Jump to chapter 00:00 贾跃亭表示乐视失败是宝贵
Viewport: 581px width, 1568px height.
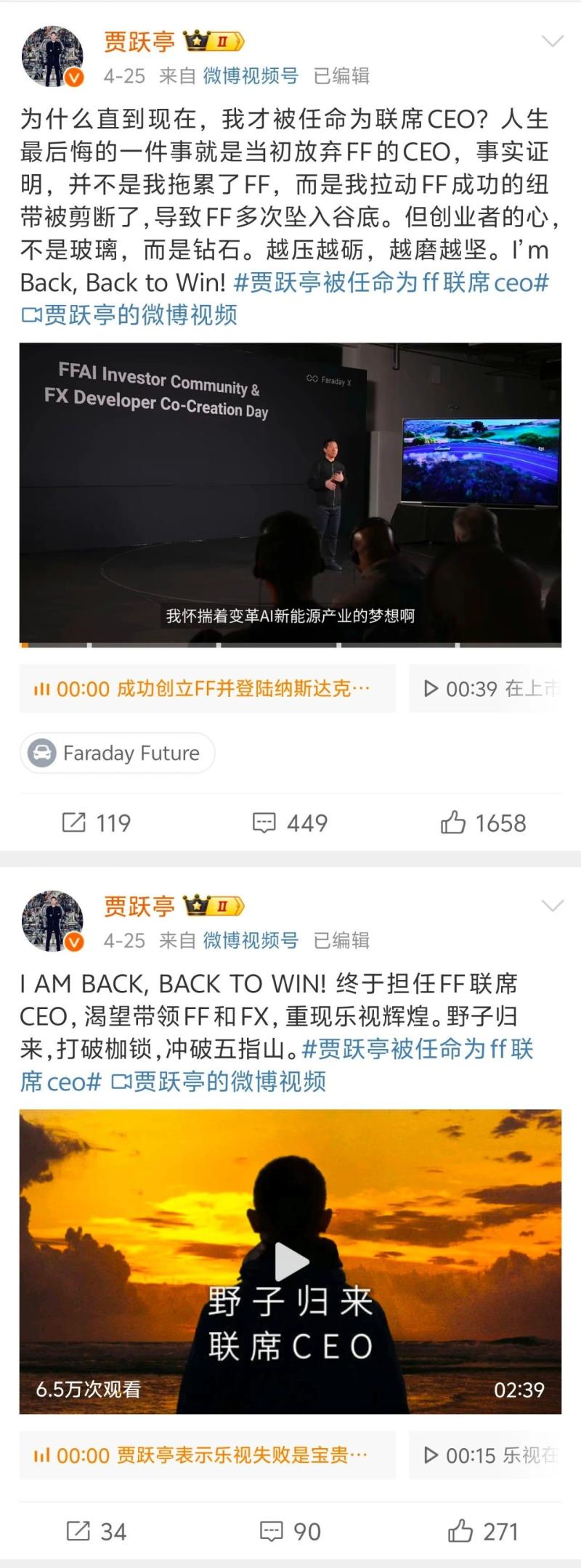tap(207, 1455)
